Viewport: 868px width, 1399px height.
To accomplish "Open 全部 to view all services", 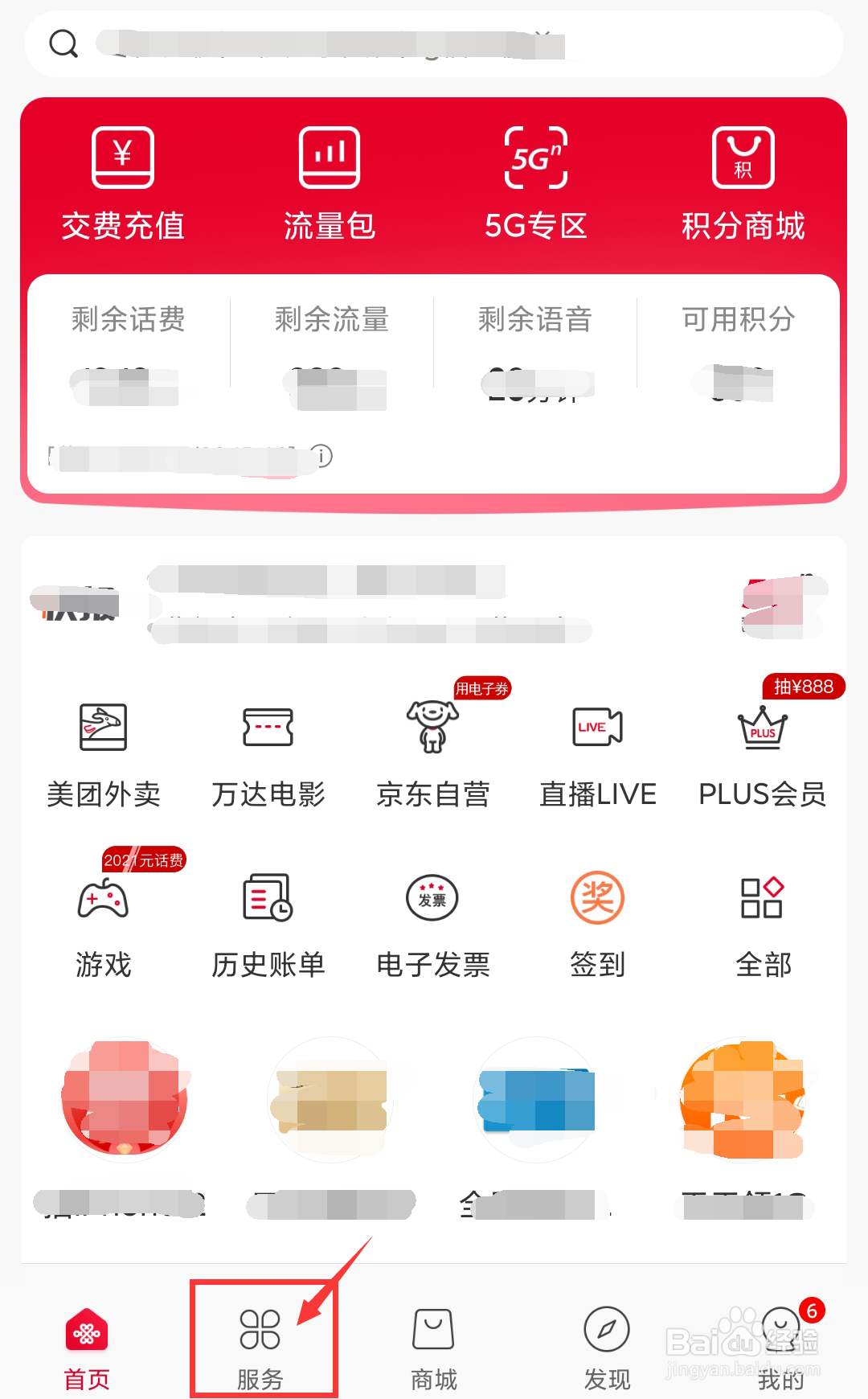I will [761, 925].
